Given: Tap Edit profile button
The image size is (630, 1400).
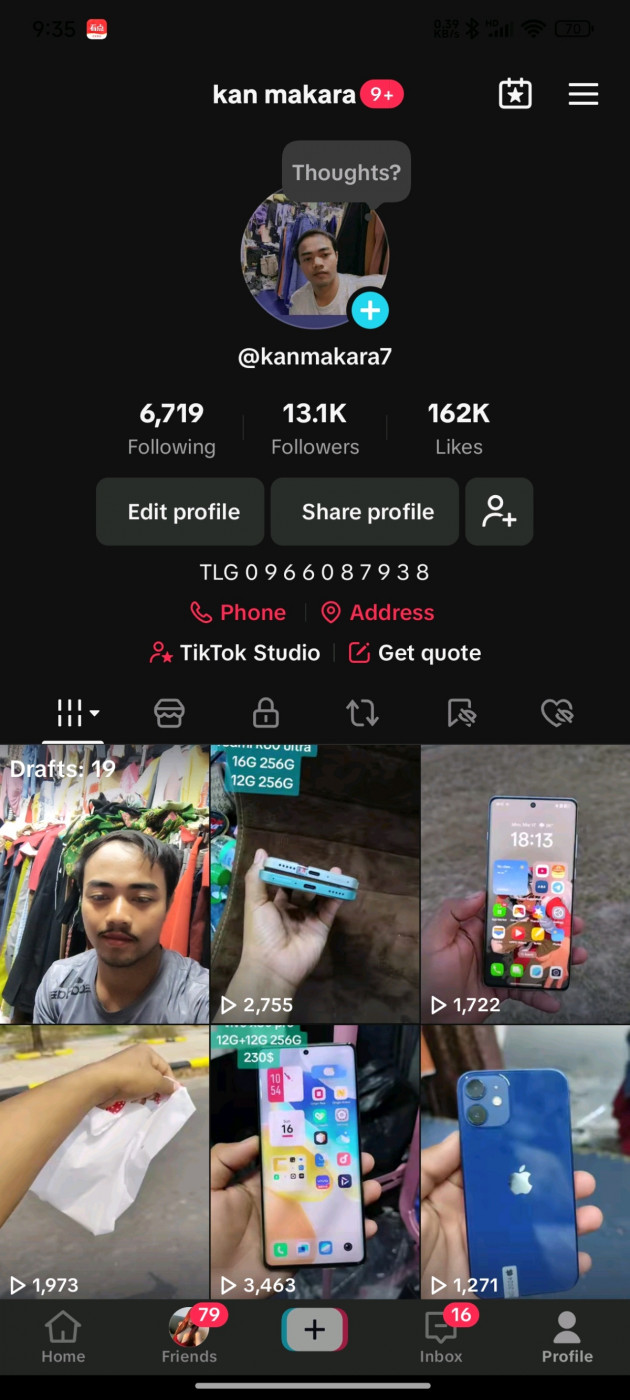Looking at the screenshot, I should click(181, 512).
